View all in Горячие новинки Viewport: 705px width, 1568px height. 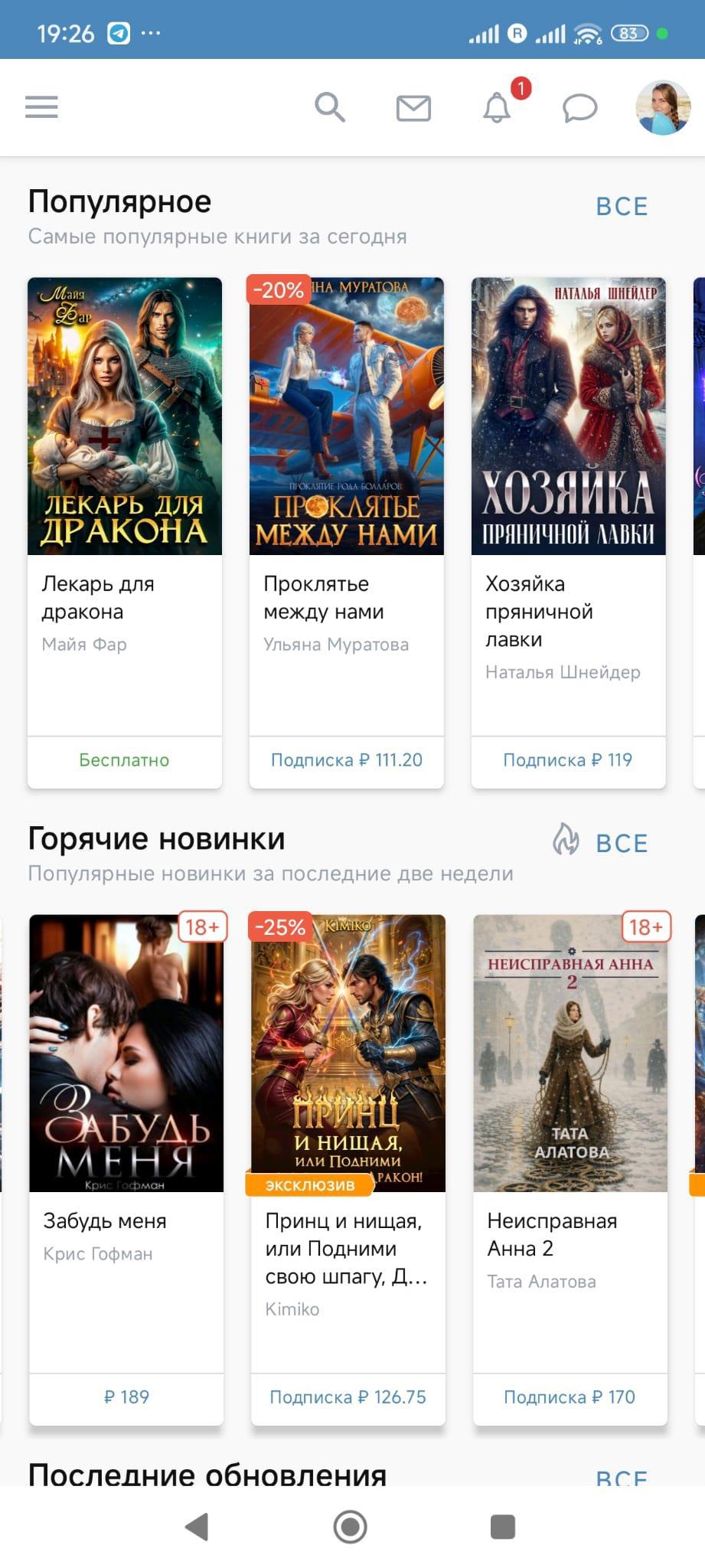(x=622, y=843)
